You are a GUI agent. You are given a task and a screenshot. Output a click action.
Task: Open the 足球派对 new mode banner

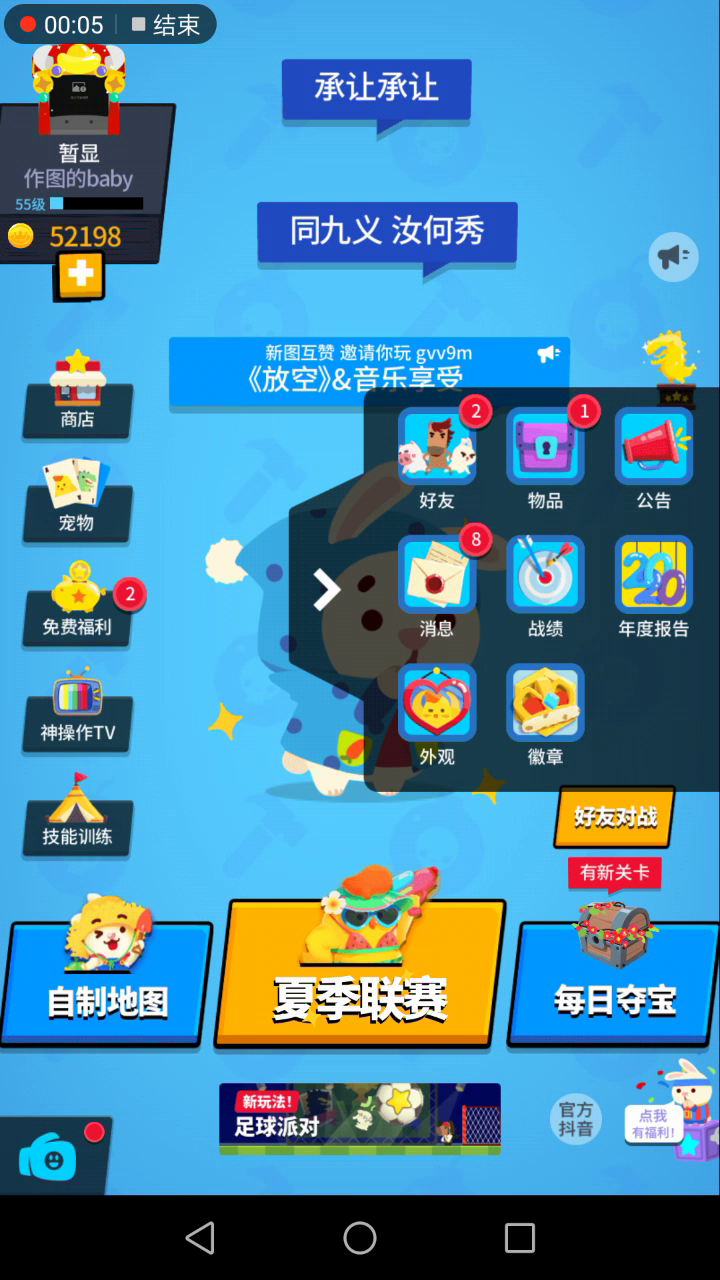pyautogui.click(x=360, y=1118)
